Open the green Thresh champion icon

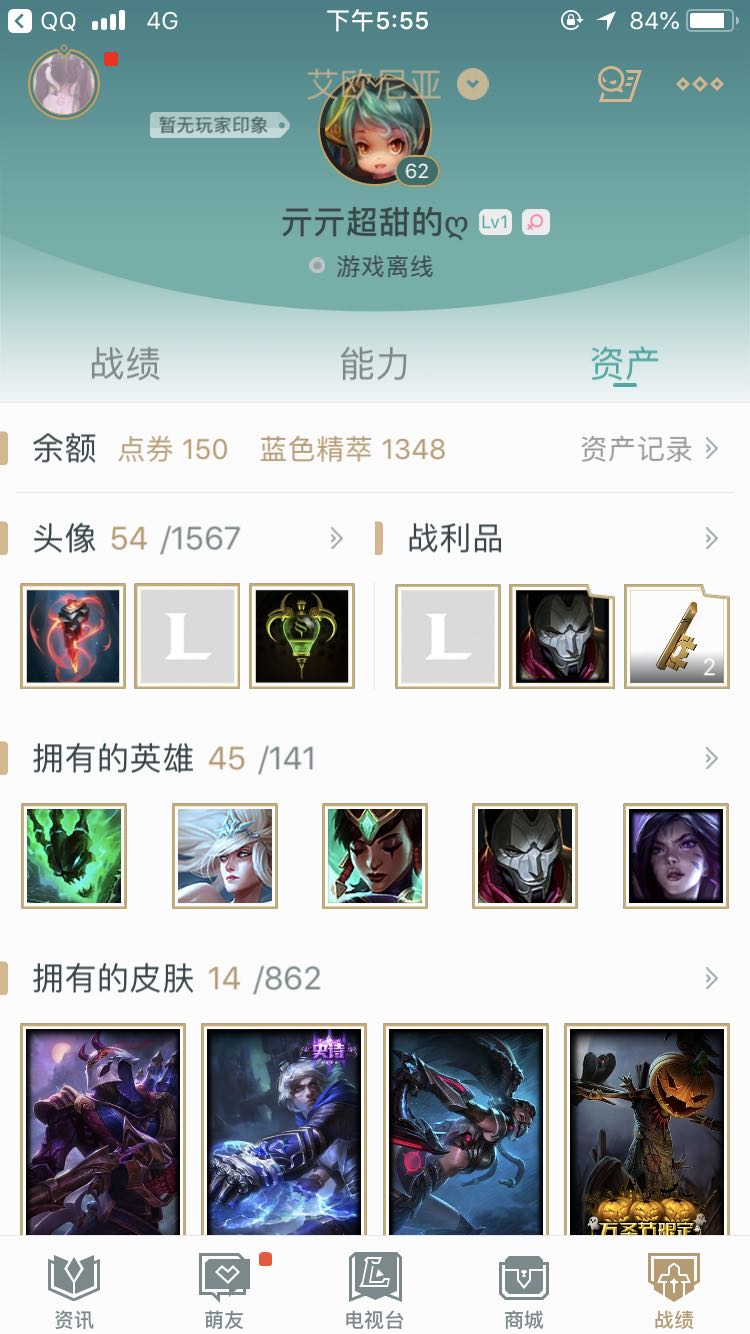[x=74, y=856]
